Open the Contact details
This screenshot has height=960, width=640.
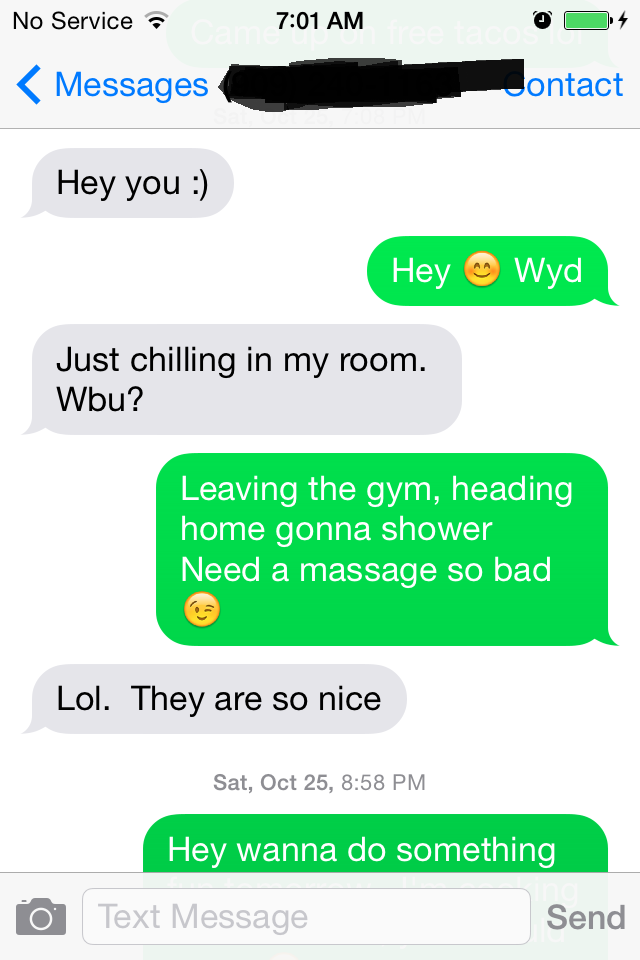(x=566, y=86)
